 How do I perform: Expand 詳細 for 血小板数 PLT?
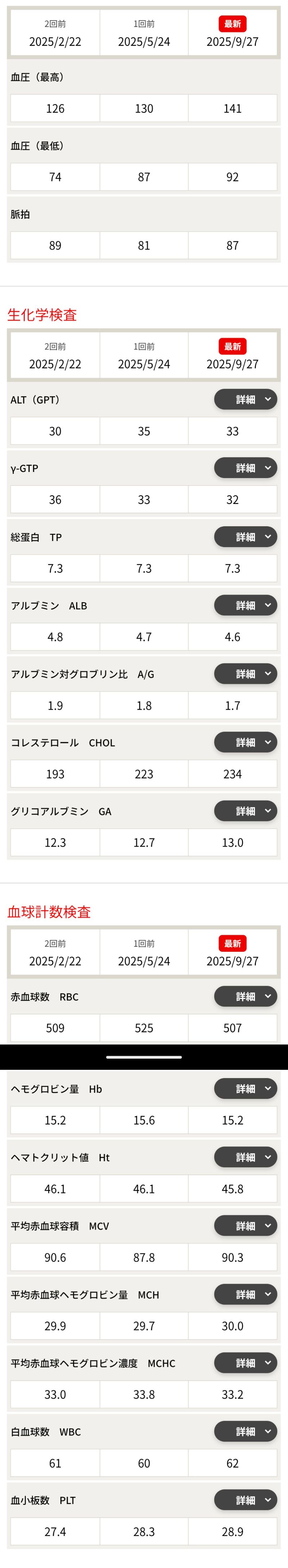tap(246, 1500)
